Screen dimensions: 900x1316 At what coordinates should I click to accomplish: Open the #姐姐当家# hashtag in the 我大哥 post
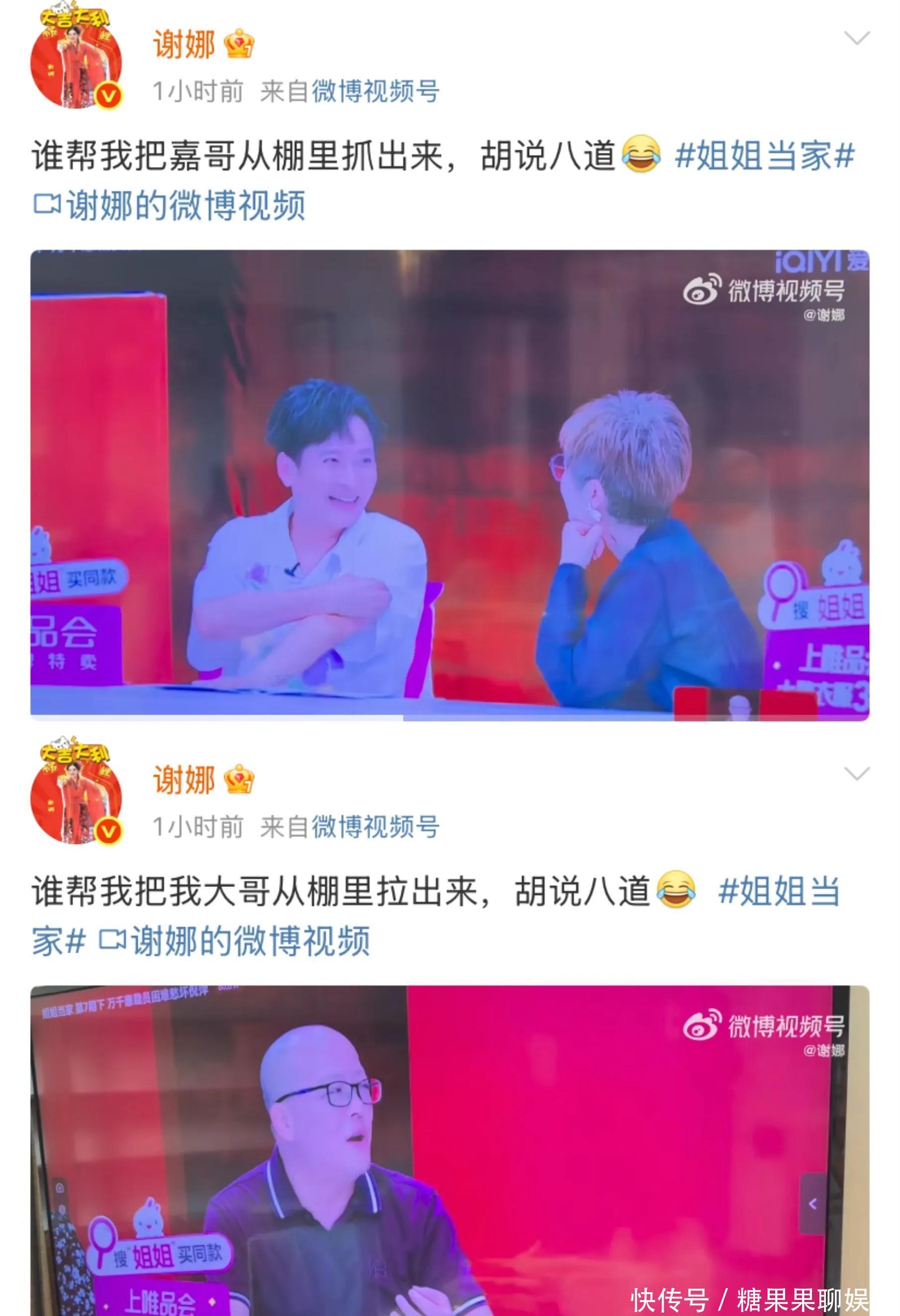tap(778, 891)
